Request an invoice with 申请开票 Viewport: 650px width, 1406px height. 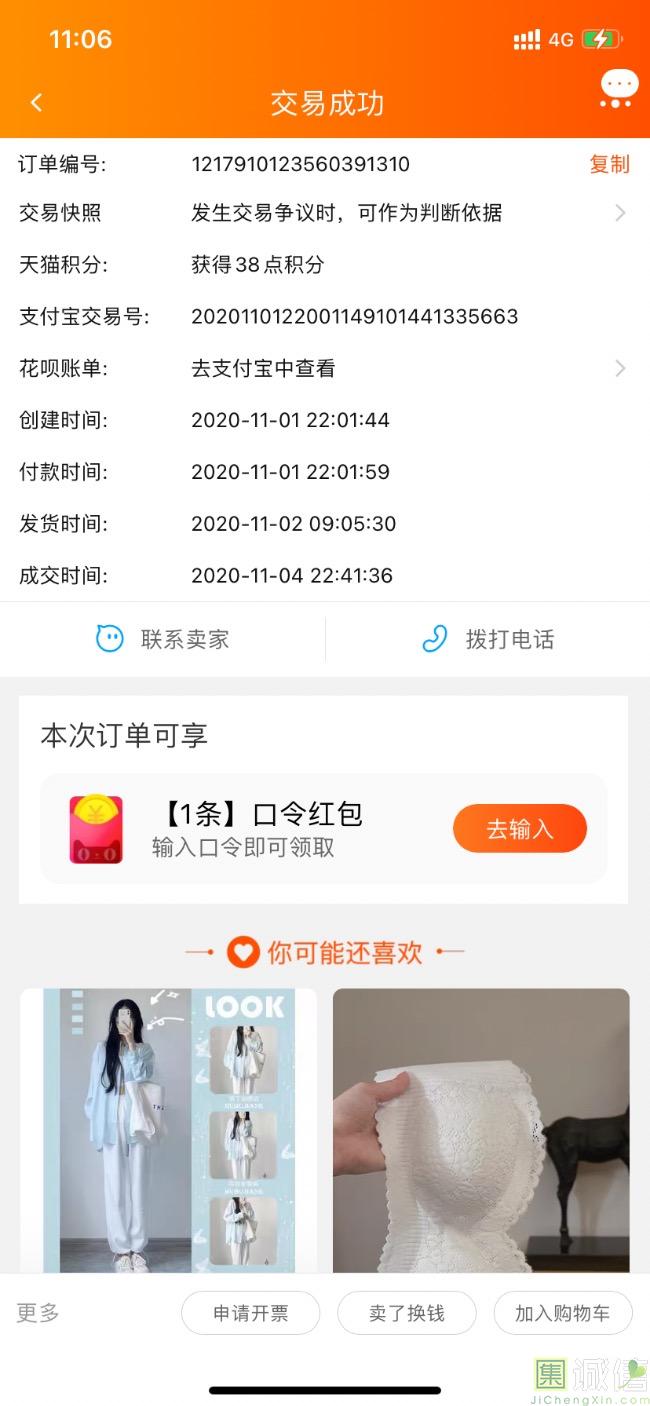pyautogui.click(x=250, y=1313)
